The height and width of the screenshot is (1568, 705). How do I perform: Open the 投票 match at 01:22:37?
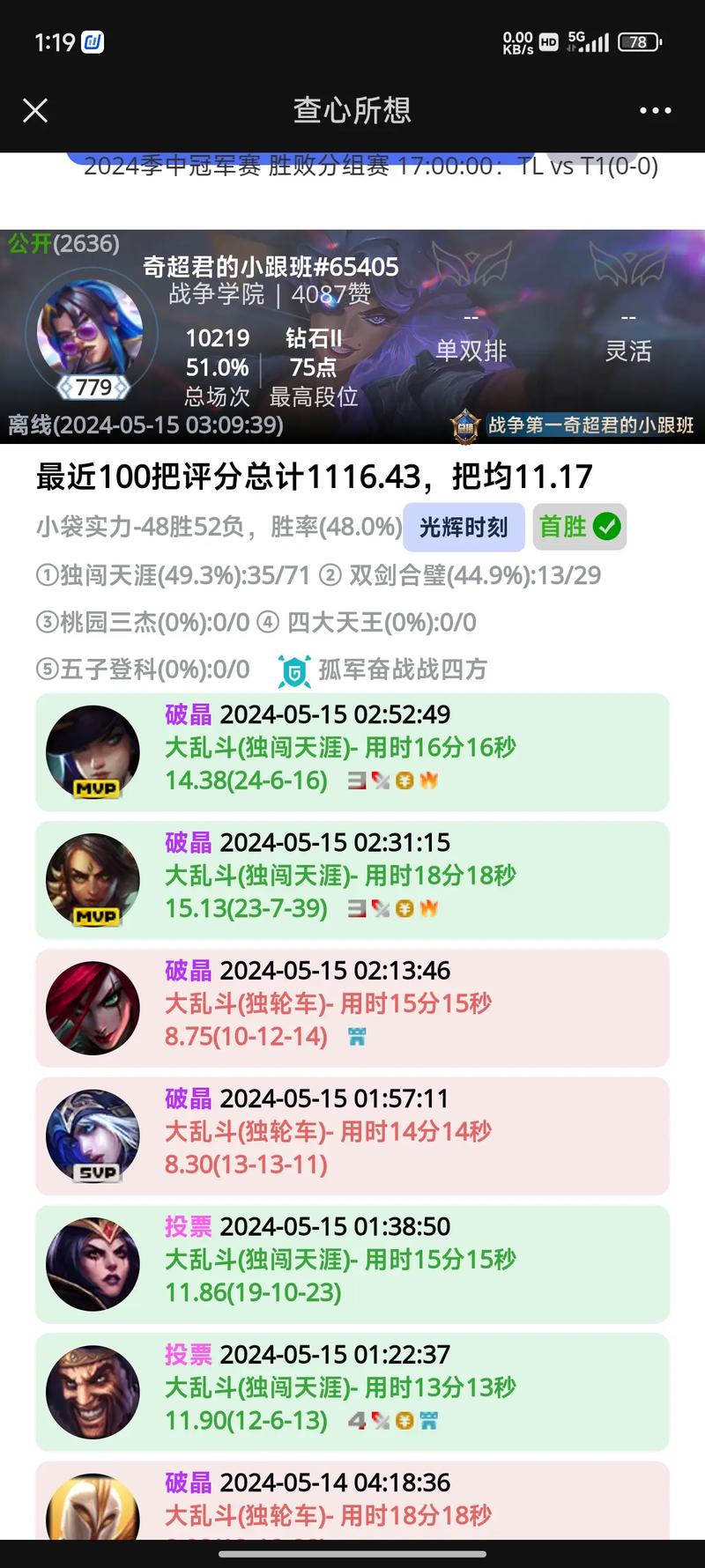click(x=352, y=1391)
